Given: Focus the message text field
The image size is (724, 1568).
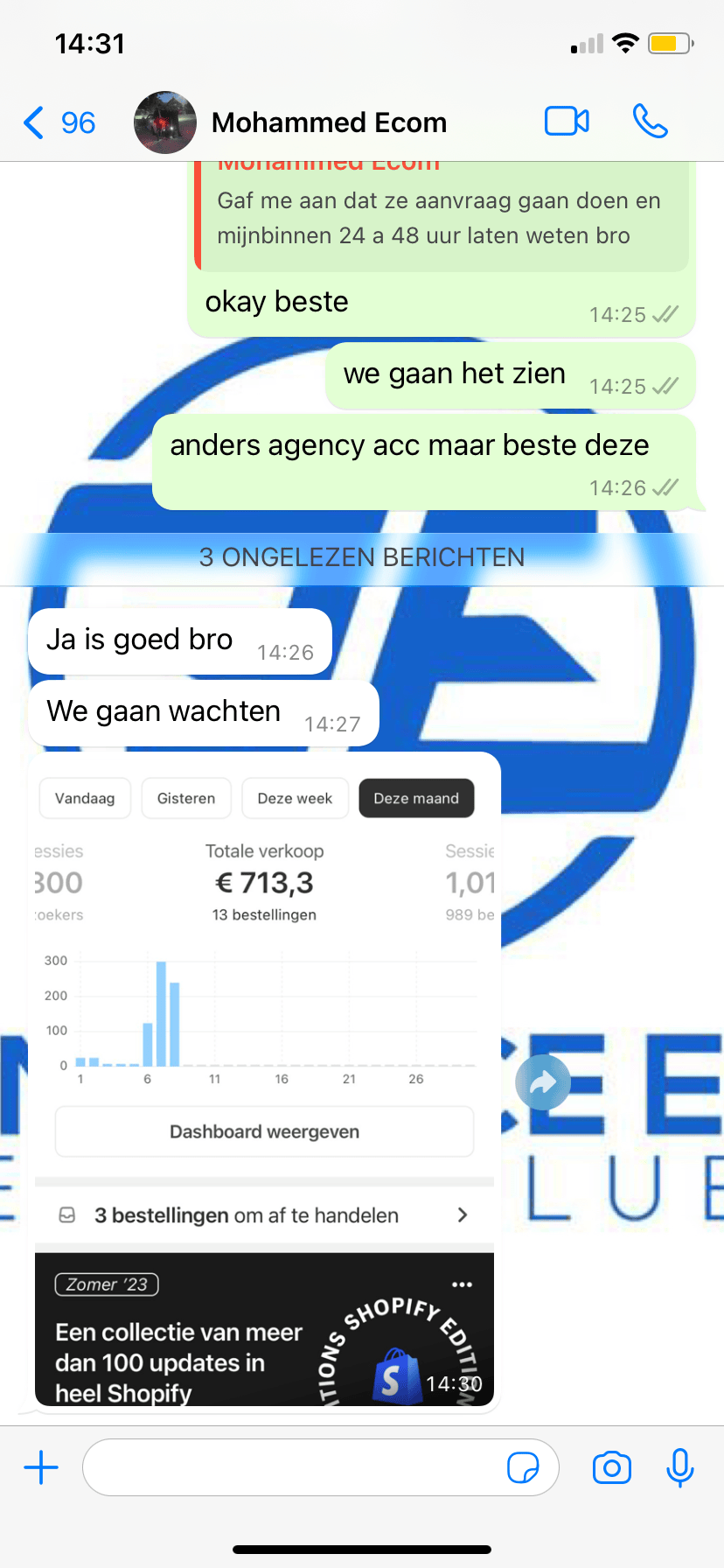Looking at the screenshot, I should (x=293, y=1467).
